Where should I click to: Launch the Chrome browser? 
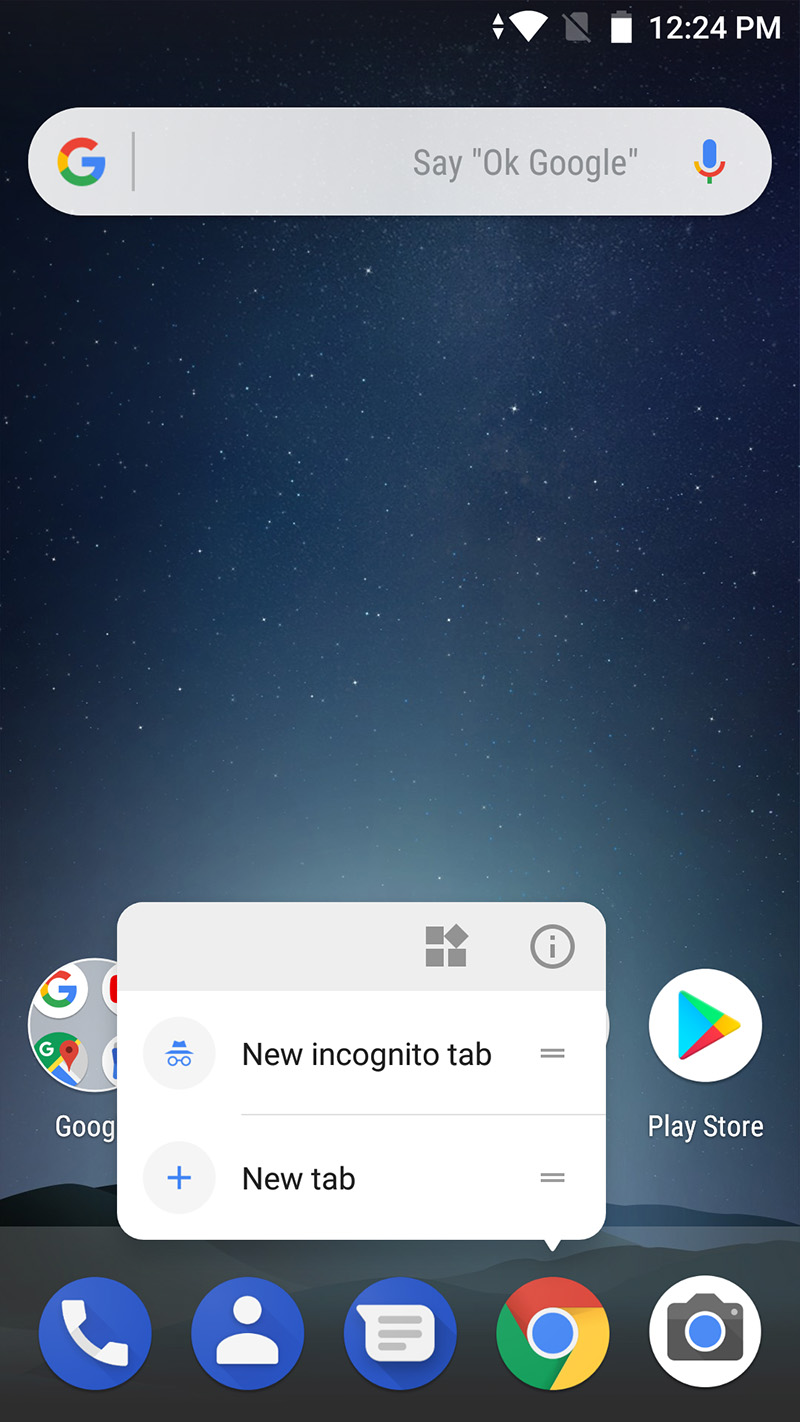click(x=552, y=1333)
